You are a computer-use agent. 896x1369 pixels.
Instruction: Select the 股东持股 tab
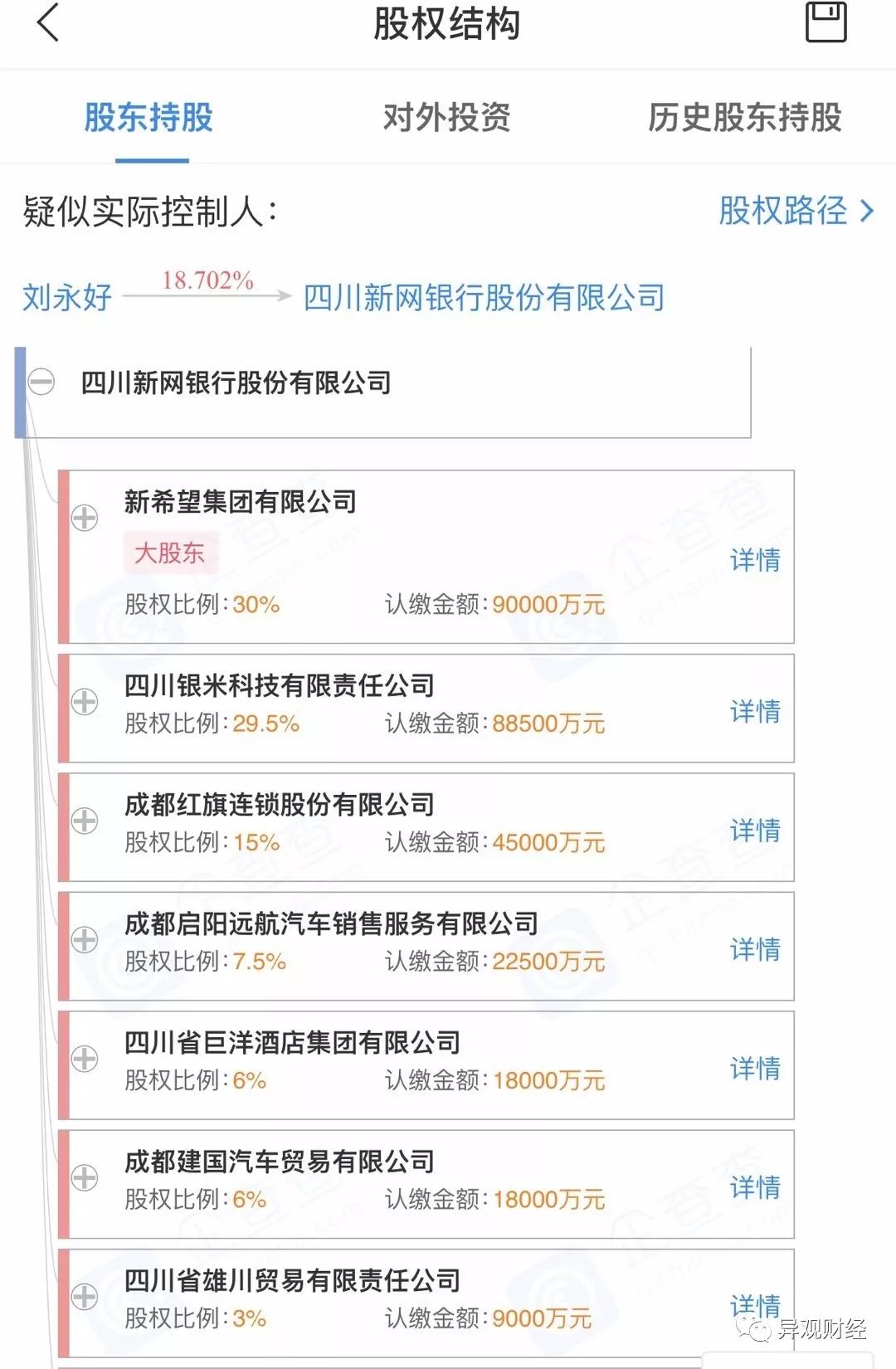(x=149, y=117)
